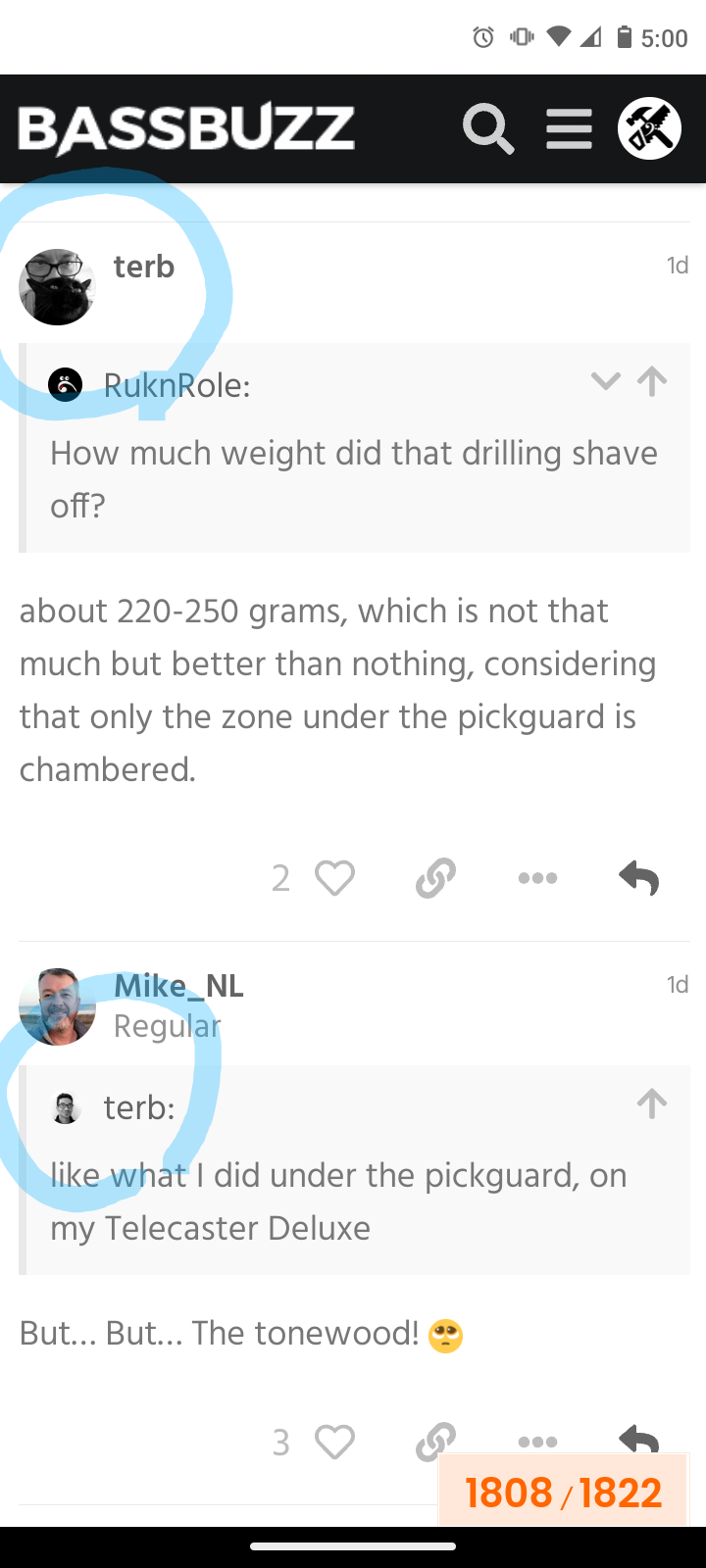Like Mike_NL's tonewood post

(x=334, y=1442)
